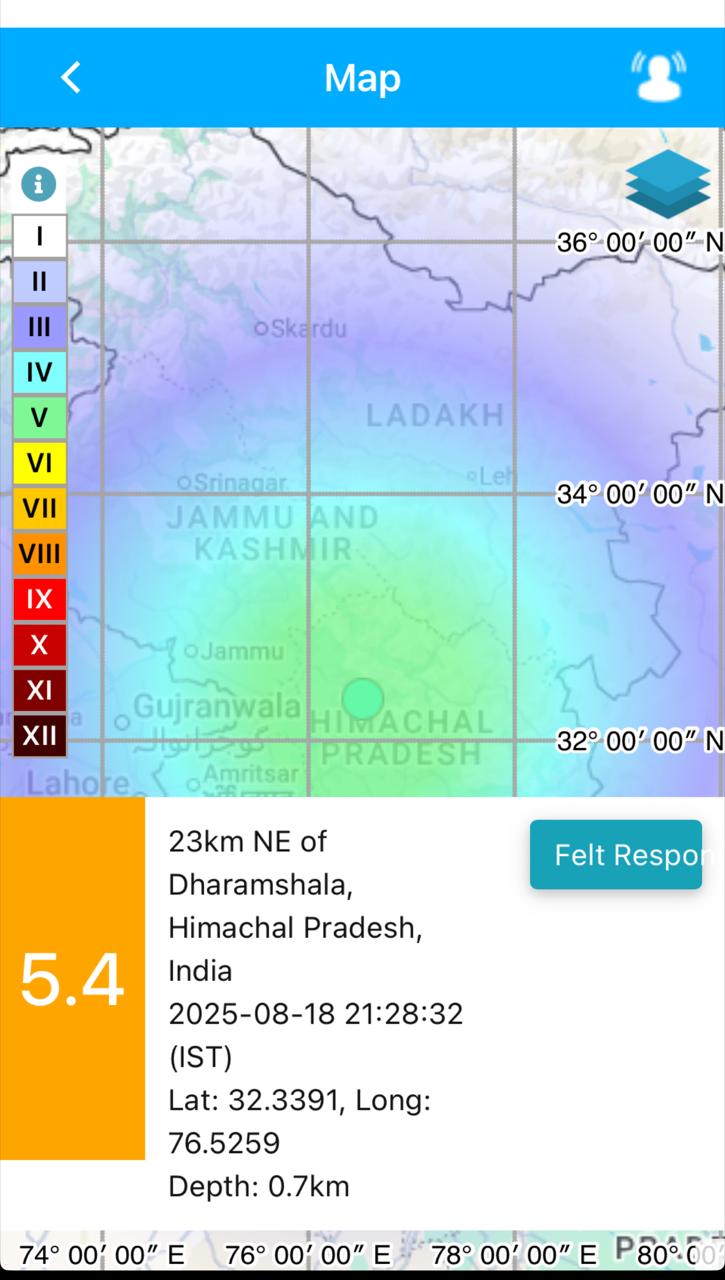Open the Felt Responses button
The height and width of the screenshot is (1280, 725).
(616, 855)
